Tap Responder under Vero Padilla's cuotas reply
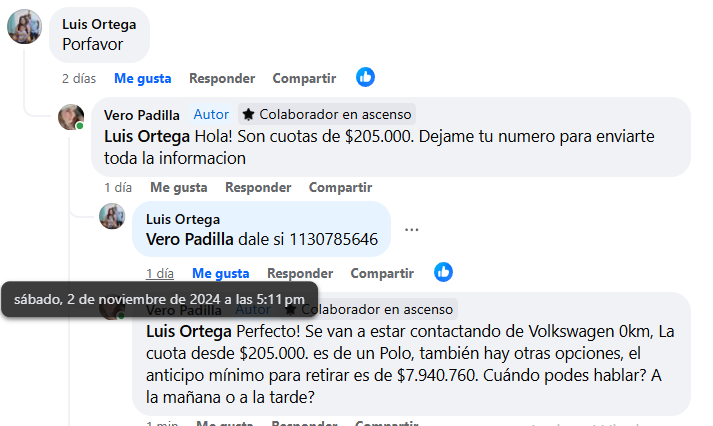Screen dimensions: 713x426 [x=258, y=187]
